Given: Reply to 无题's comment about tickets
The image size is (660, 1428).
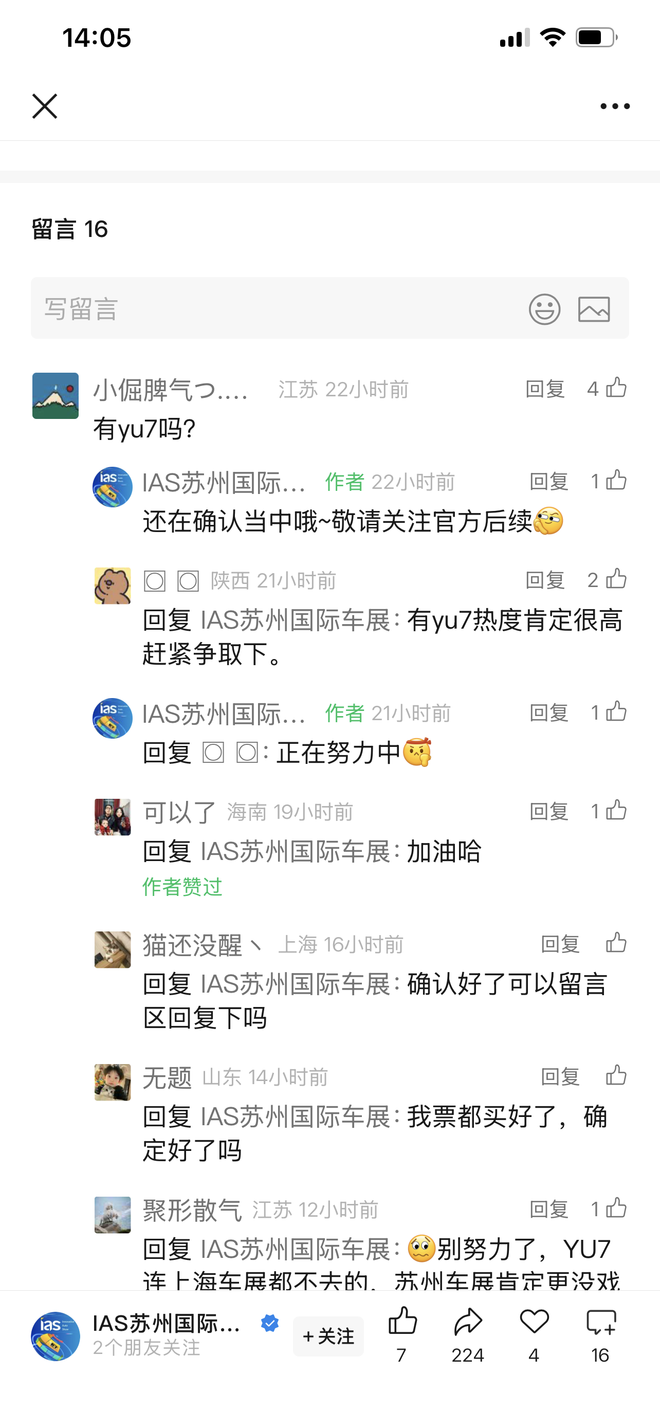Looking at the screenshot, I should 560,1076.
